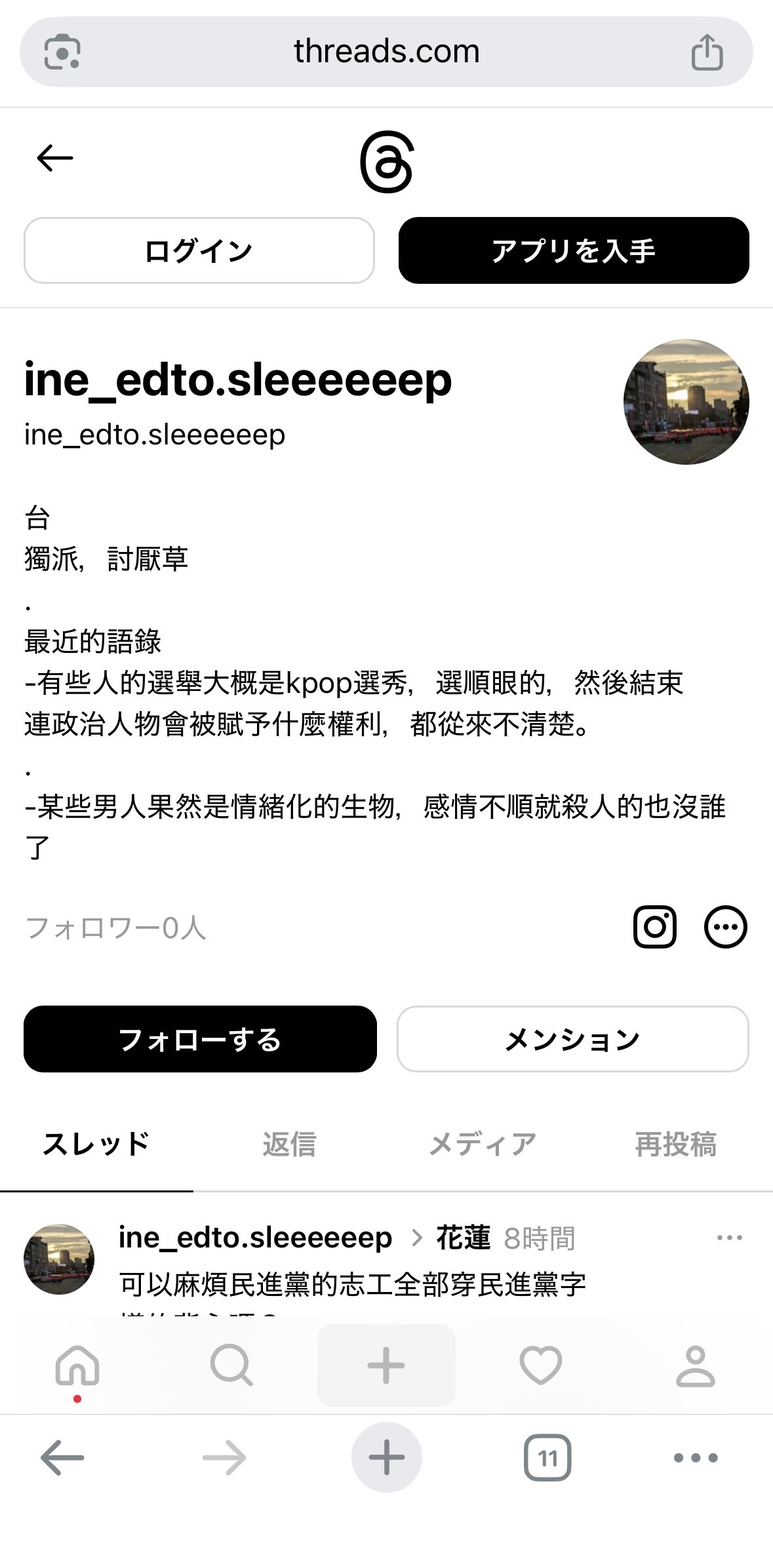Tap アプリを入手 to get the app
This screenshot has height=1568, width=773.
point(574,251)
